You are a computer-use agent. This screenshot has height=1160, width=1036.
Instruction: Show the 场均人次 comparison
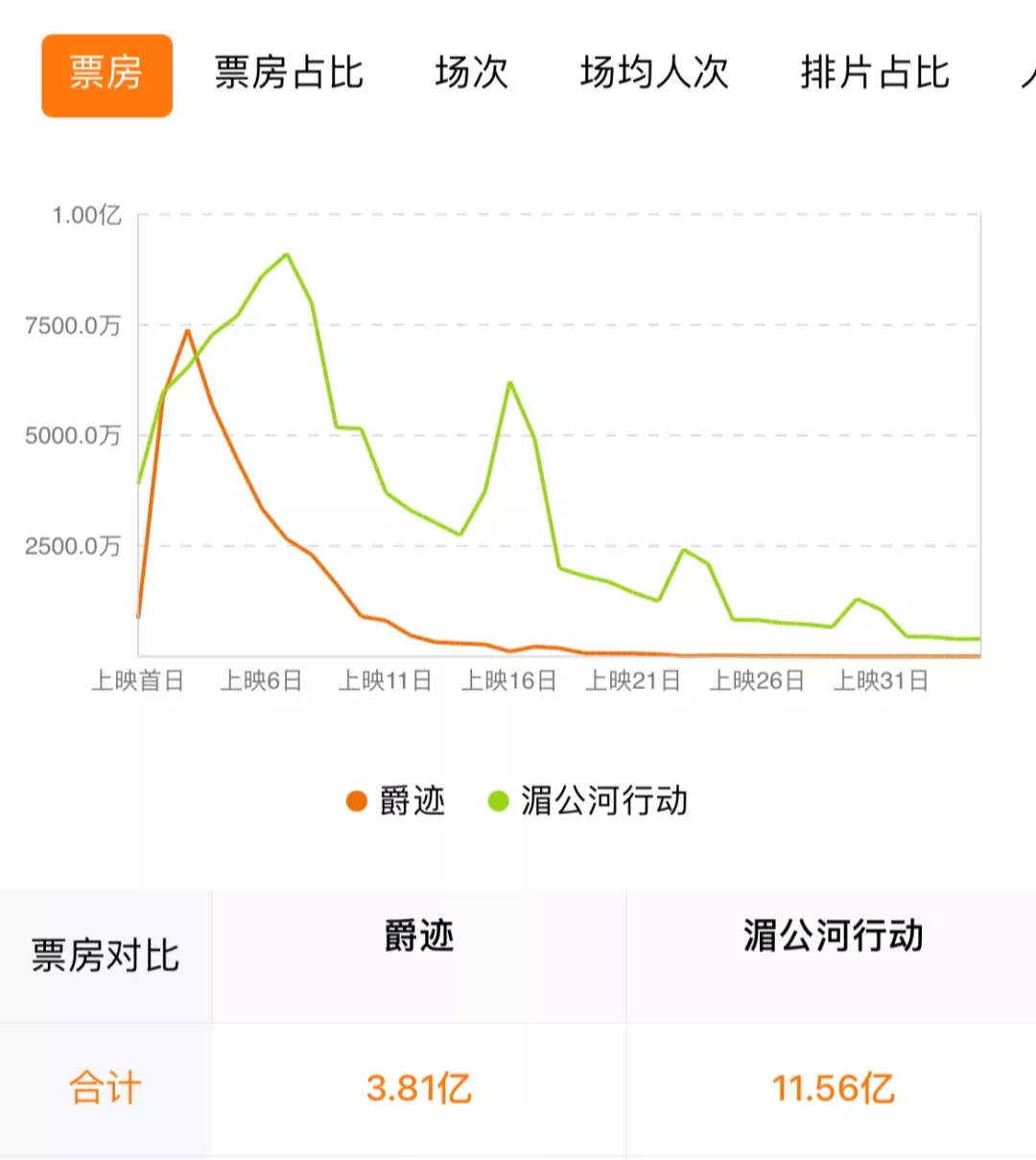point(654,74)
